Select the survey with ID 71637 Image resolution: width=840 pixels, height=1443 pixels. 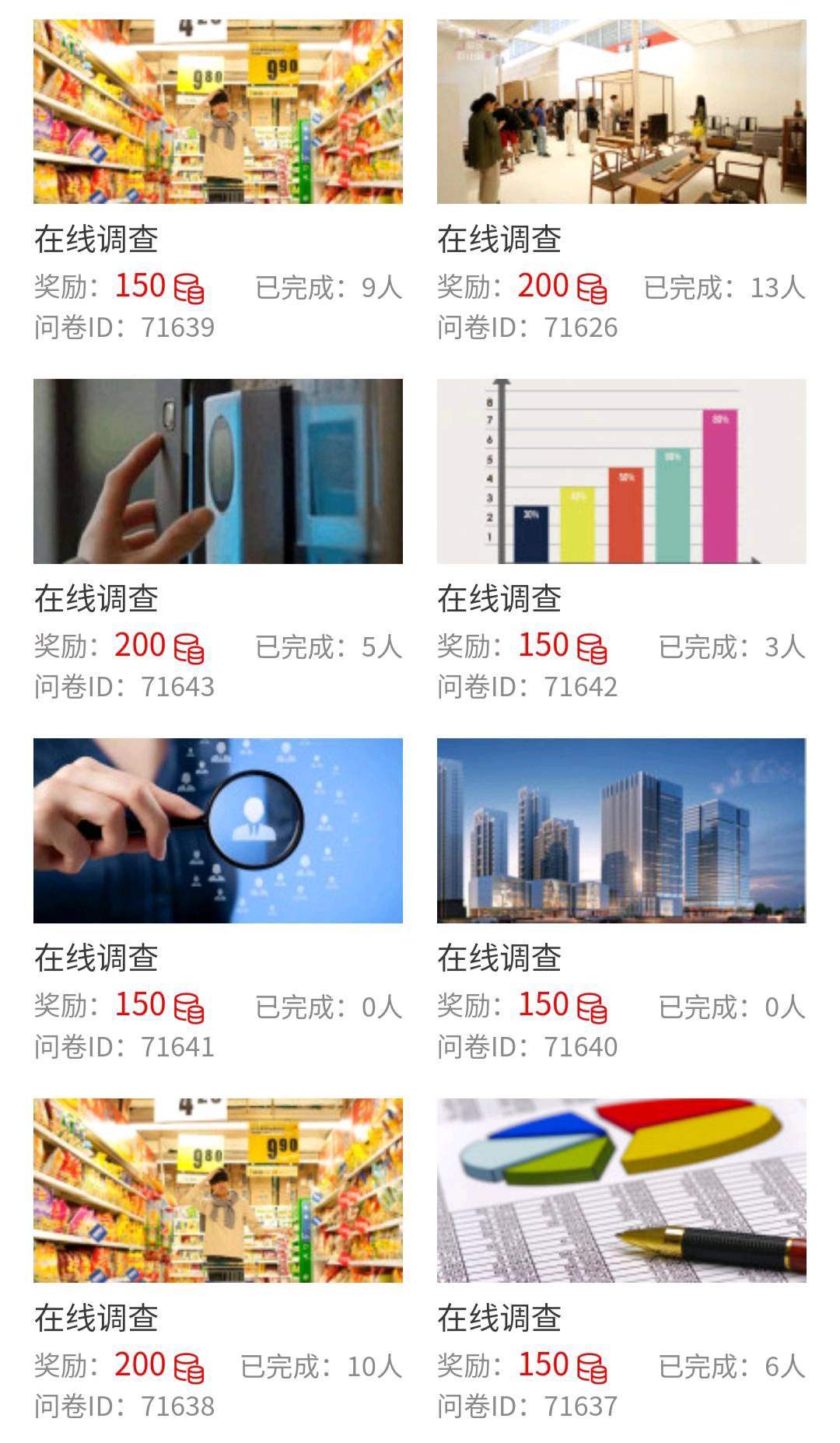(621, 1260)
